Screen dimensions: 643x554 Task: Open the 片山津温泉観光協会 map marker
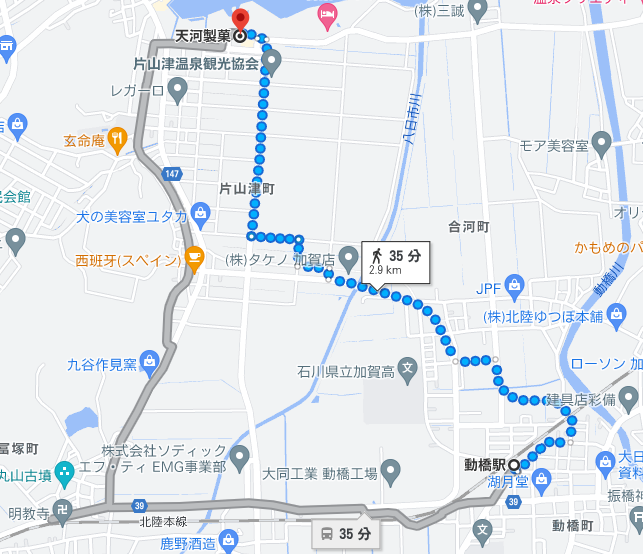click(272, 63)
